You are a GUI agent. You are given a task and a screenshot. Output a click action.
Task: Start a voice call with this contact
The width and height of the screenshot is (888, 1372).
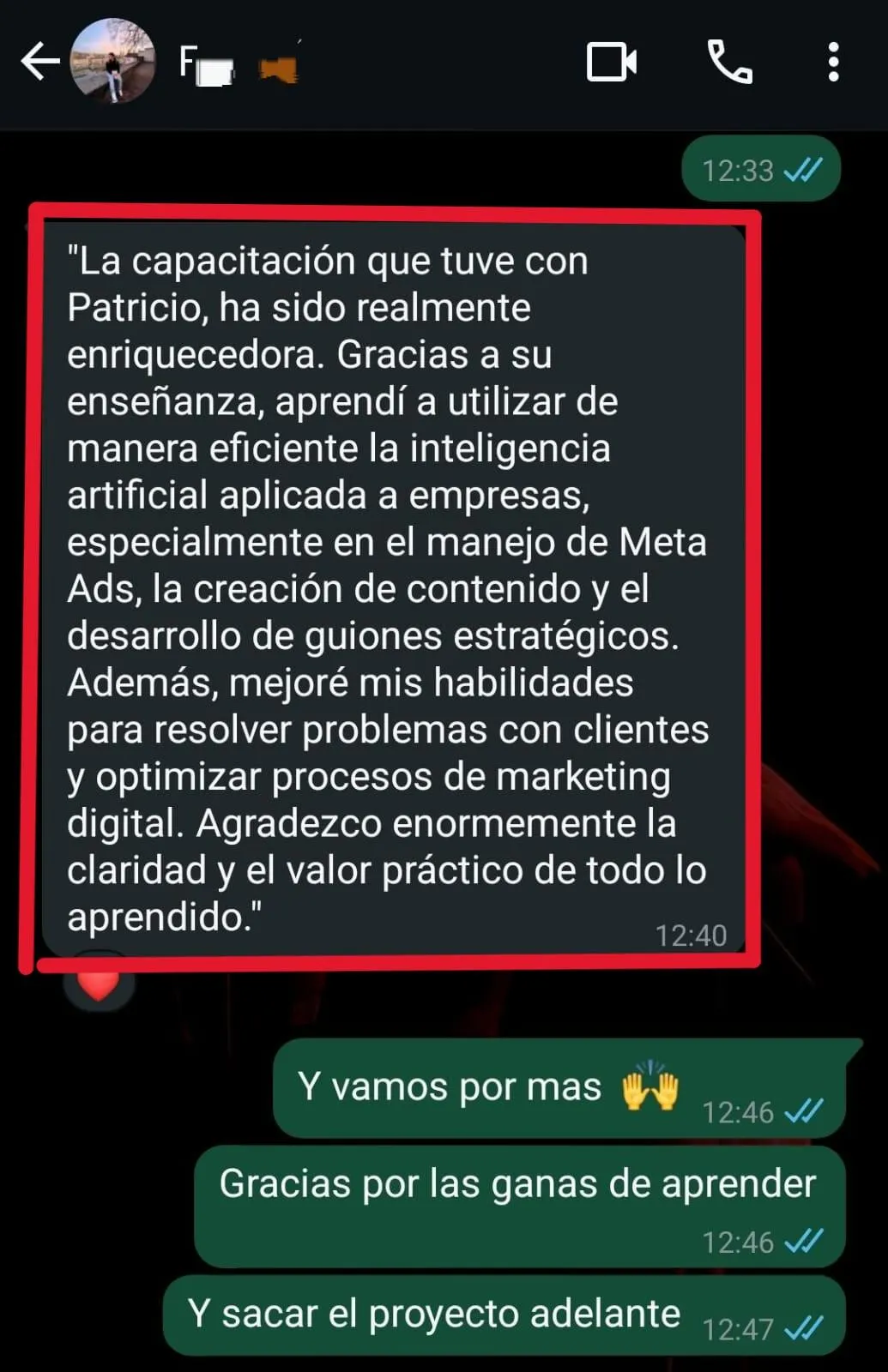click(x=729, y=63)
